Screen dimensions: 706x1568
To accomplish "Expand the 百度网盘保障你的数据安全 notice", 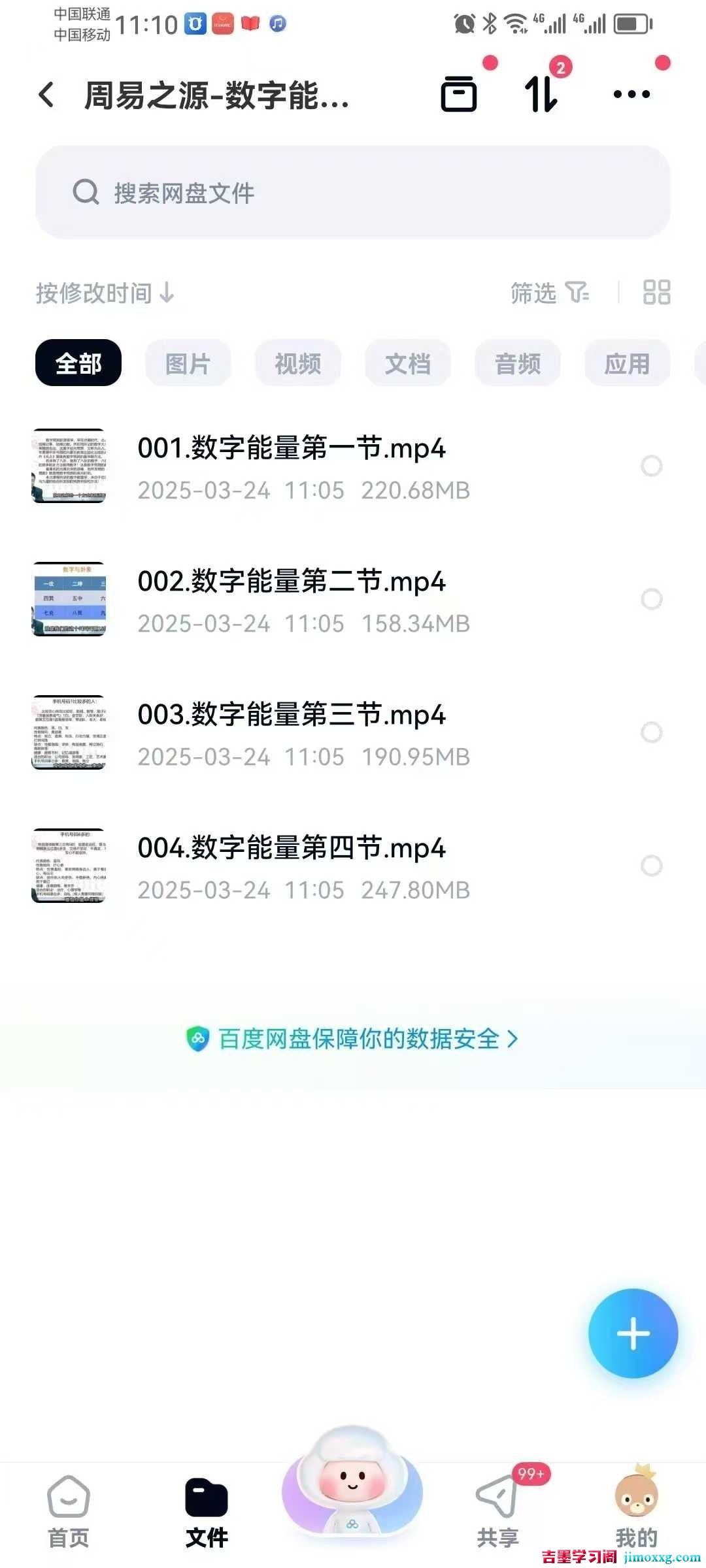I will pos(353,1039).
